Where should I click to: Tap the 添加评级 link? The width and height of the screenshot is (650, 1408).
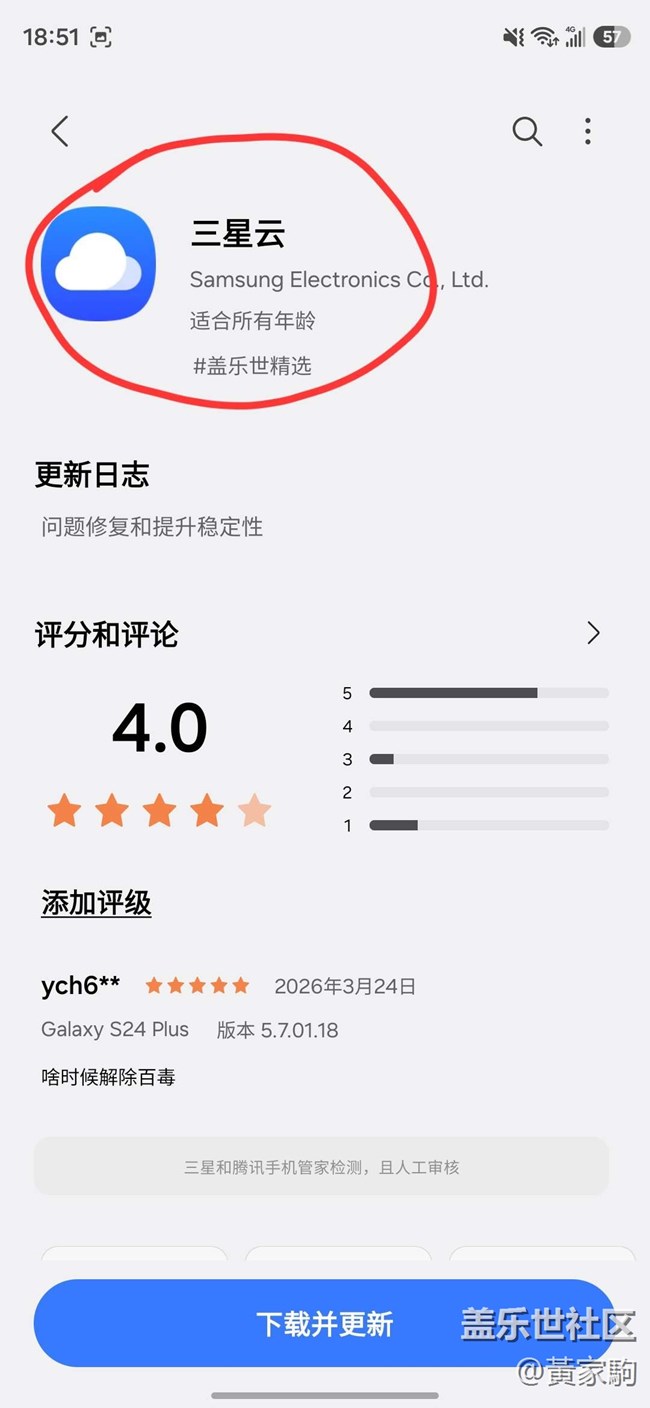pyautogui.click(x=96, y=903)
